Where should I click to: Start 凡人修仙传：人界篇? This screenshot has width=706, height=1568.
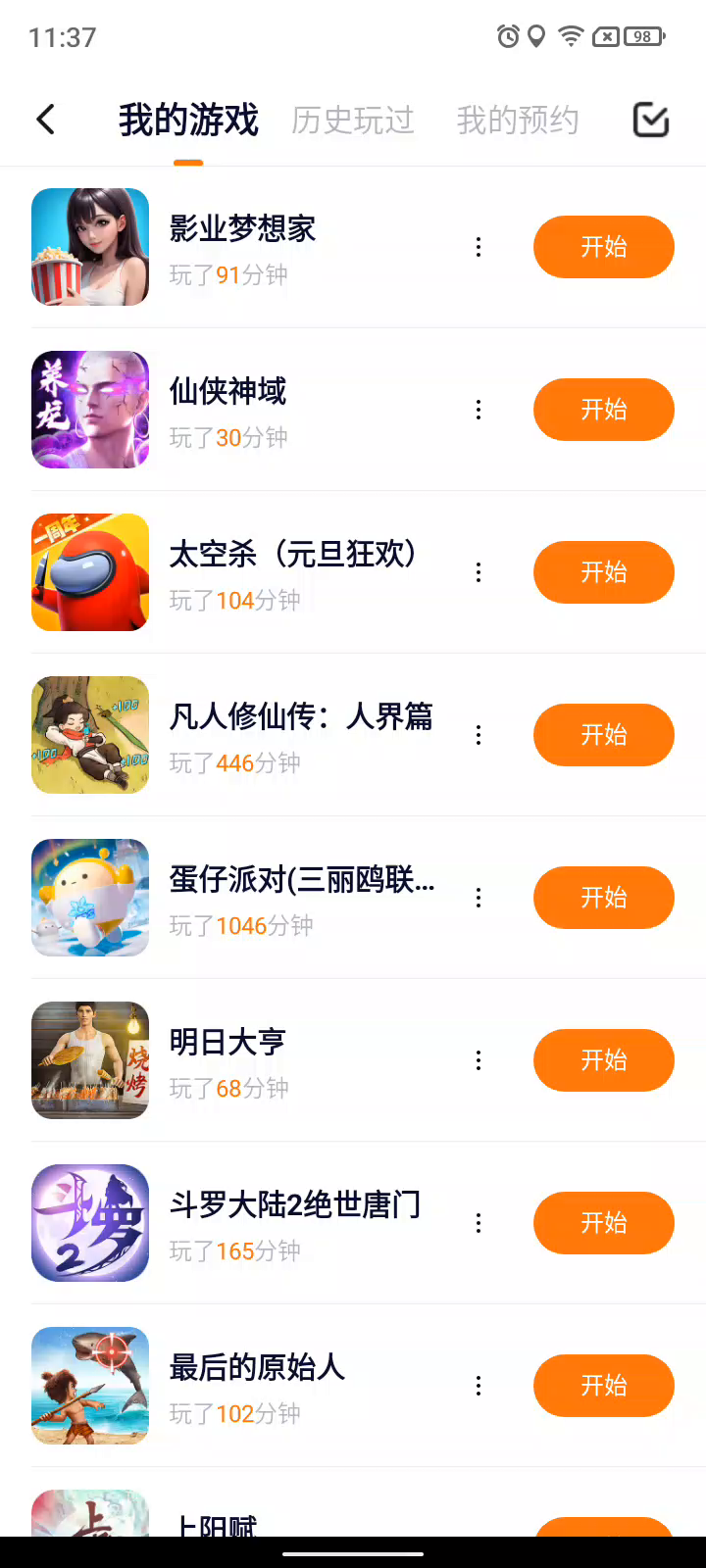(603, 735)
